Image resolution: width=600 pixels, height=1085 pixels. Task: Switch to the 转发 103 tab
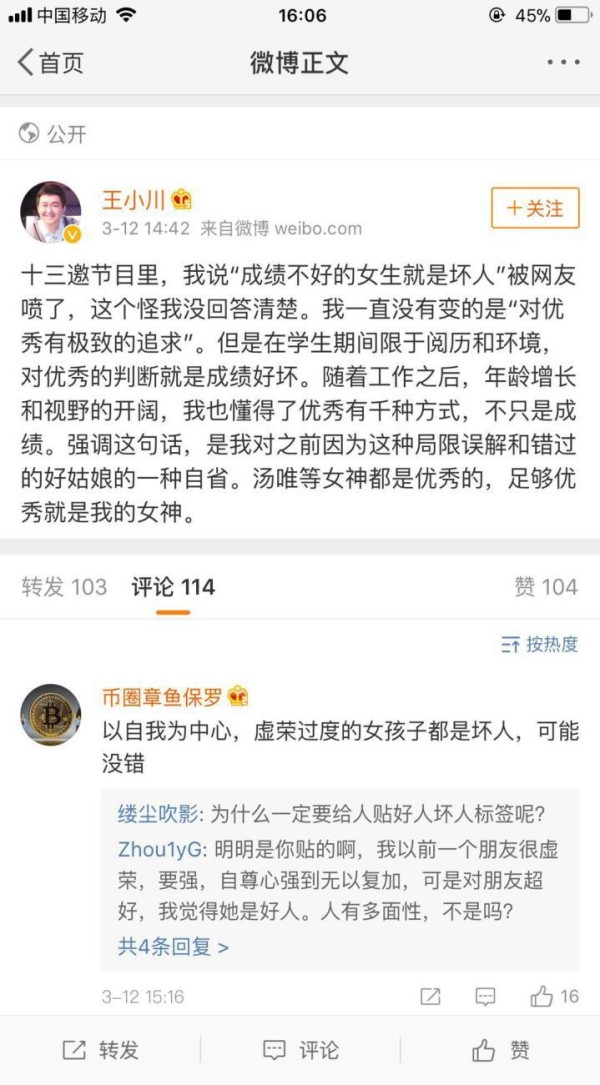coord(64,587)
